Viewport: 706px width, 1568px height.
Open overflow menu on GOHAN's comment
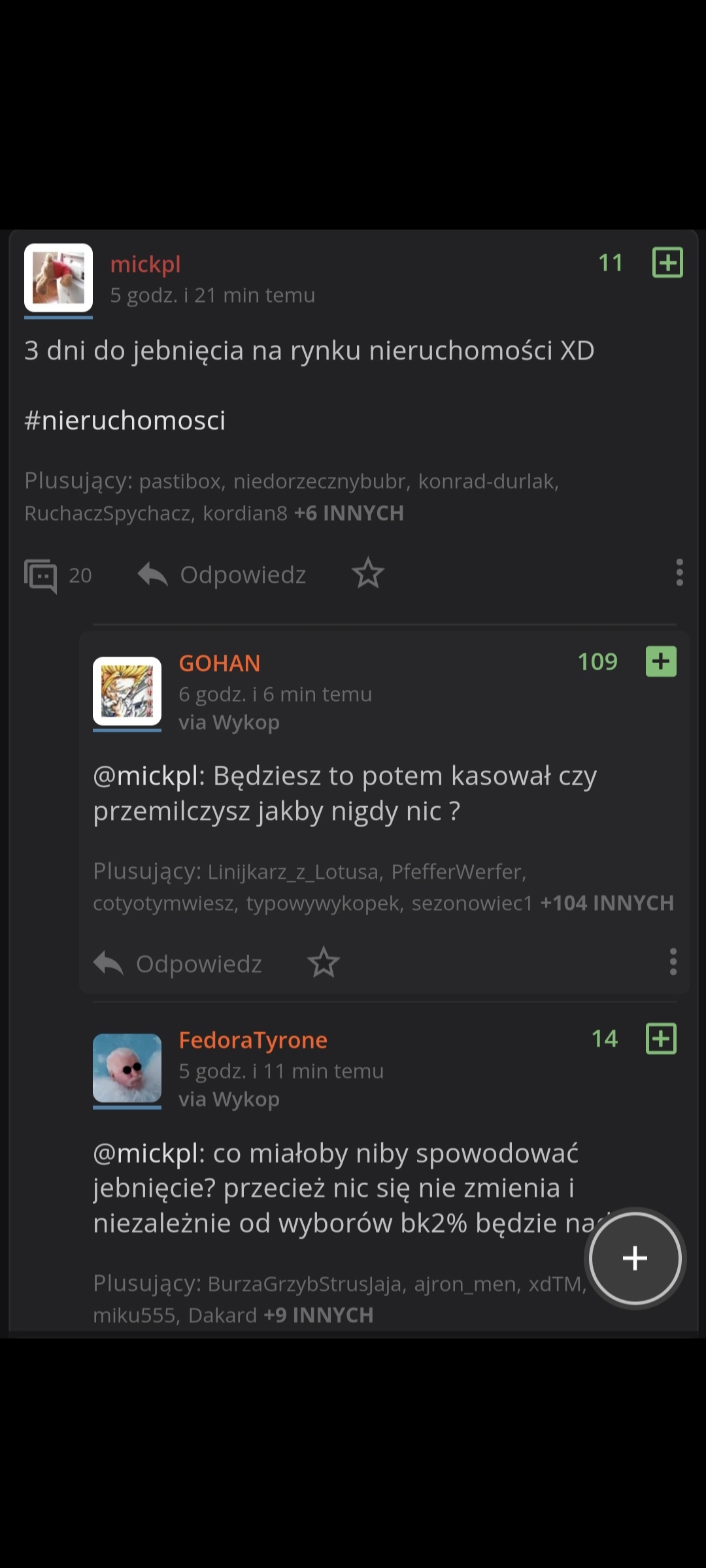tap(673, 962)
